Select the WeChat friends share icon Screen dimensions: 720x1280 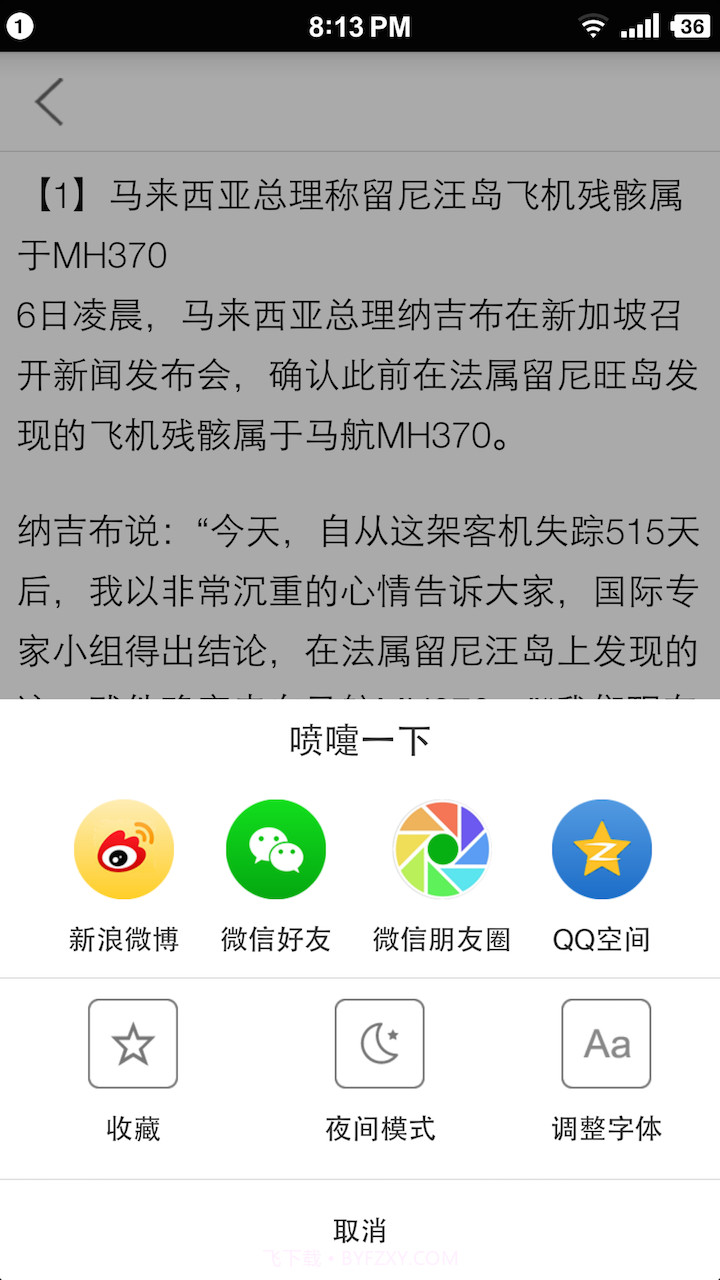(x=275, y=849)
